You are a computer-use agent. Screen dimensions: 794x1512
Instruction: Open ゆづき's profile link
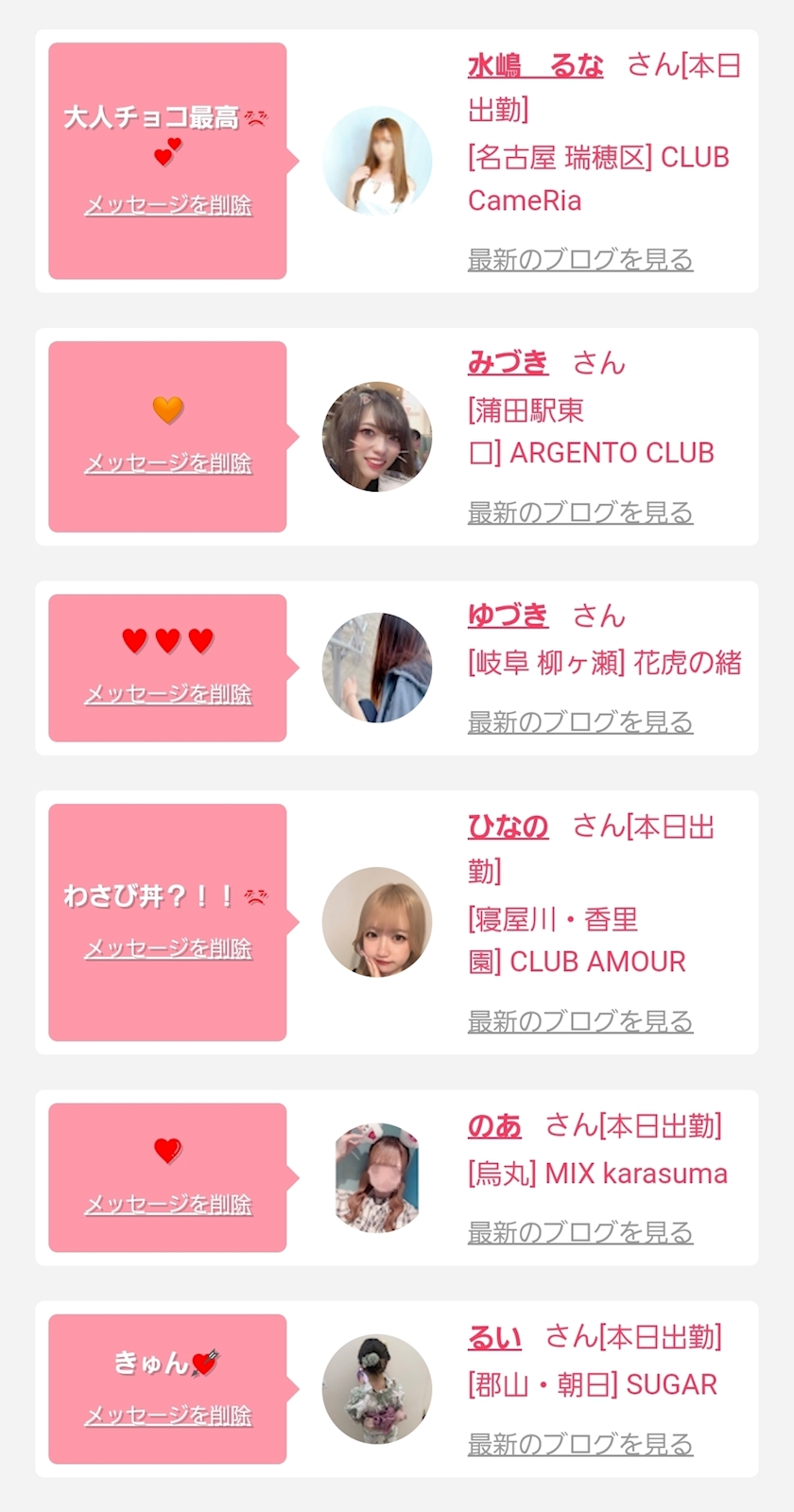pyautogui.click(x=508, y=616)
